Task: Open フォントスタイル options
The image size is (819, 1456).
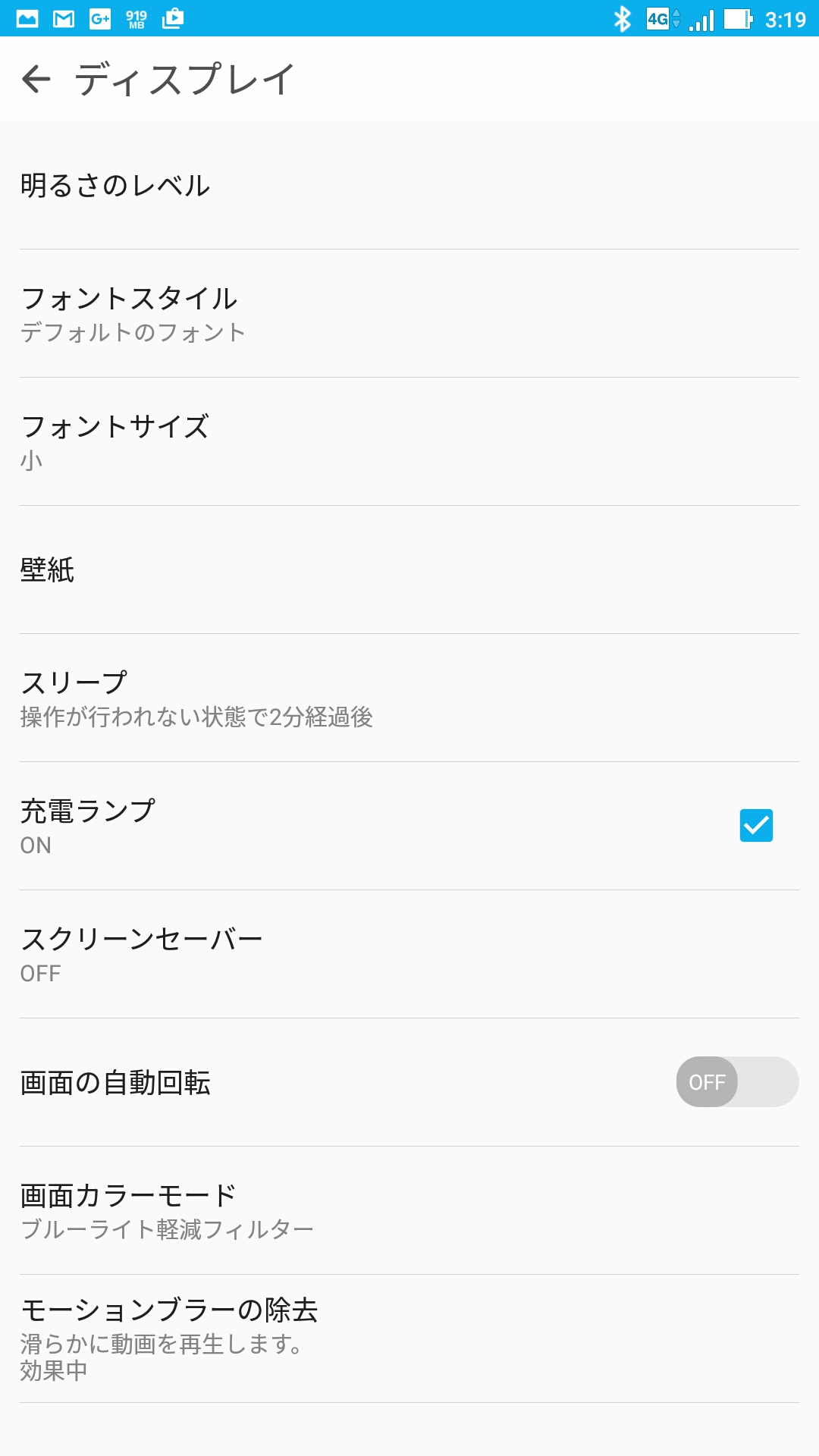Action: [x=409, y=313]
